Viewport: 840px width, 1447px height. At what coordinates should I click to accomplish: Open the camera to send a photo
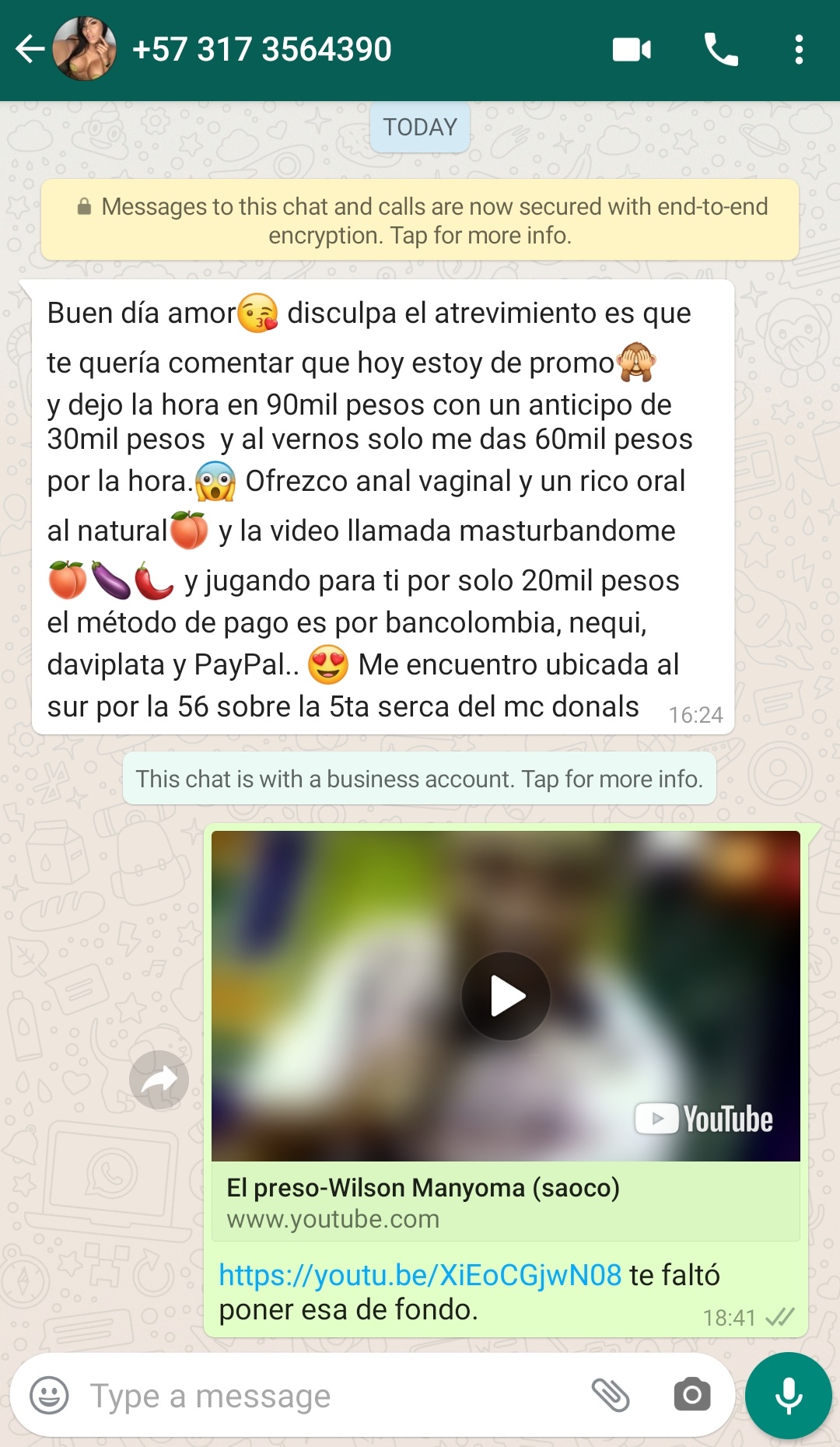(692, 1395)
